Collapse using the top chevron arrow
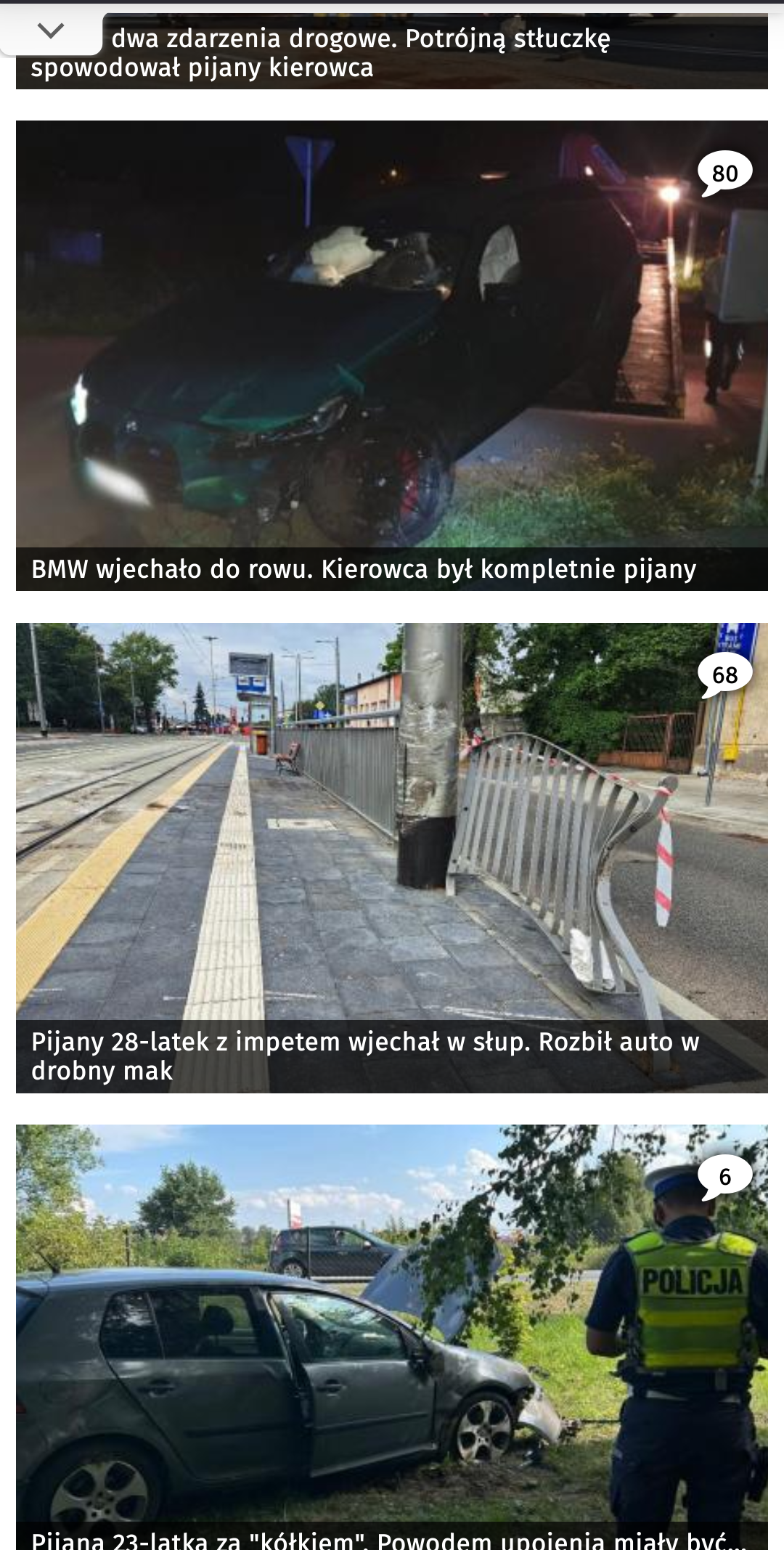The width and height of the screenshot is (784, 1550). pyautogui.click(x=51, y=30)
